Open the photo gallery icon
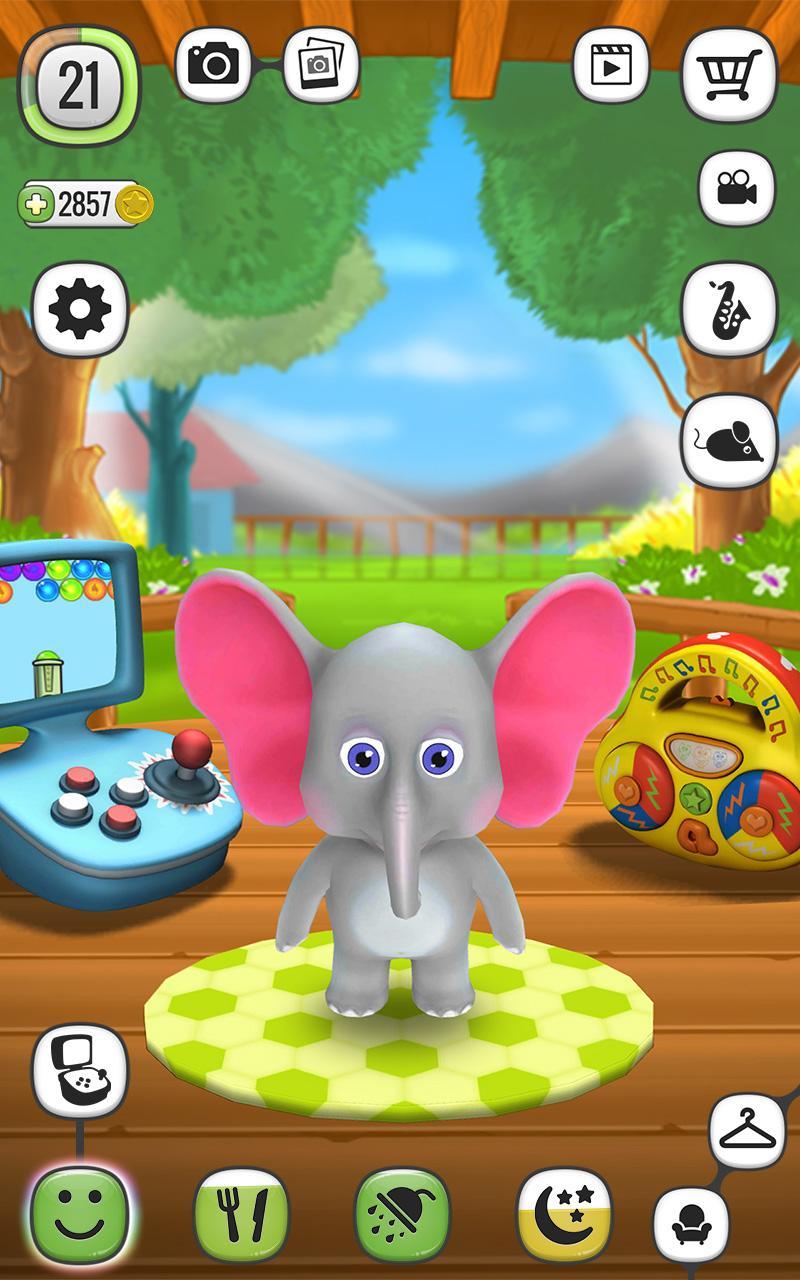 [320, 66]
